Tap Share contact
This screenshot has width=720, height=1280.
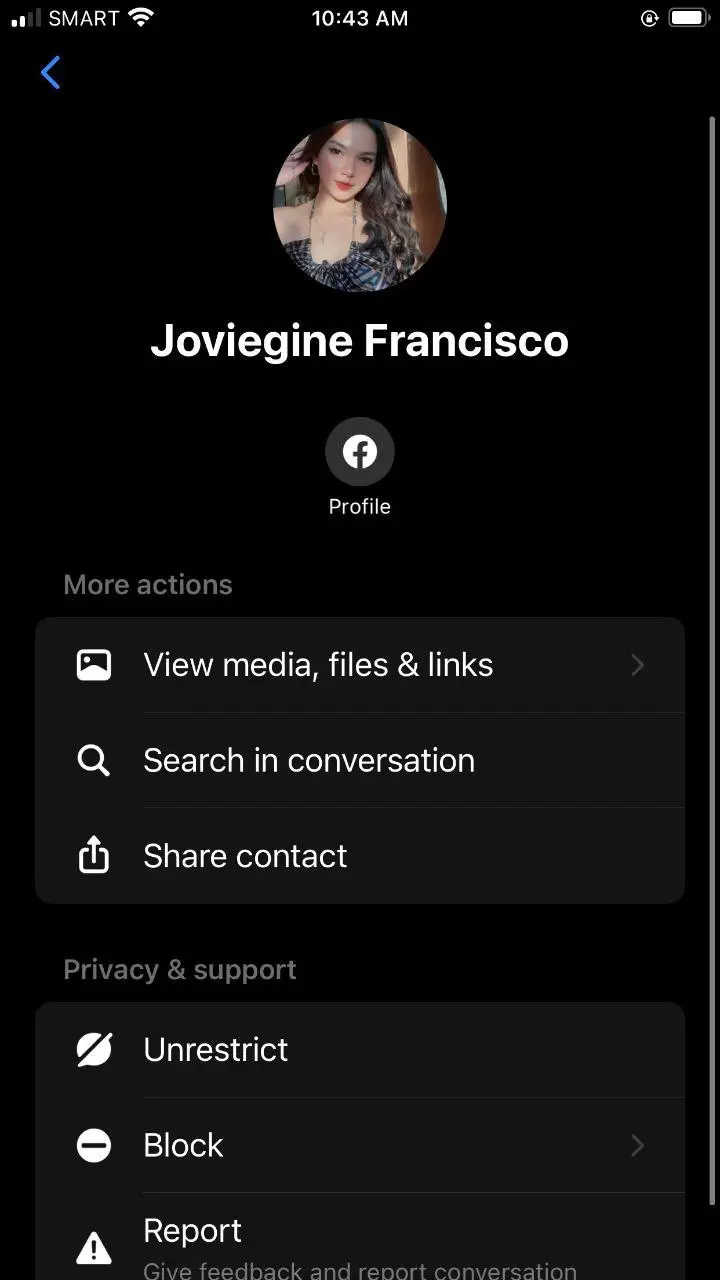click(x=360, y=856)
